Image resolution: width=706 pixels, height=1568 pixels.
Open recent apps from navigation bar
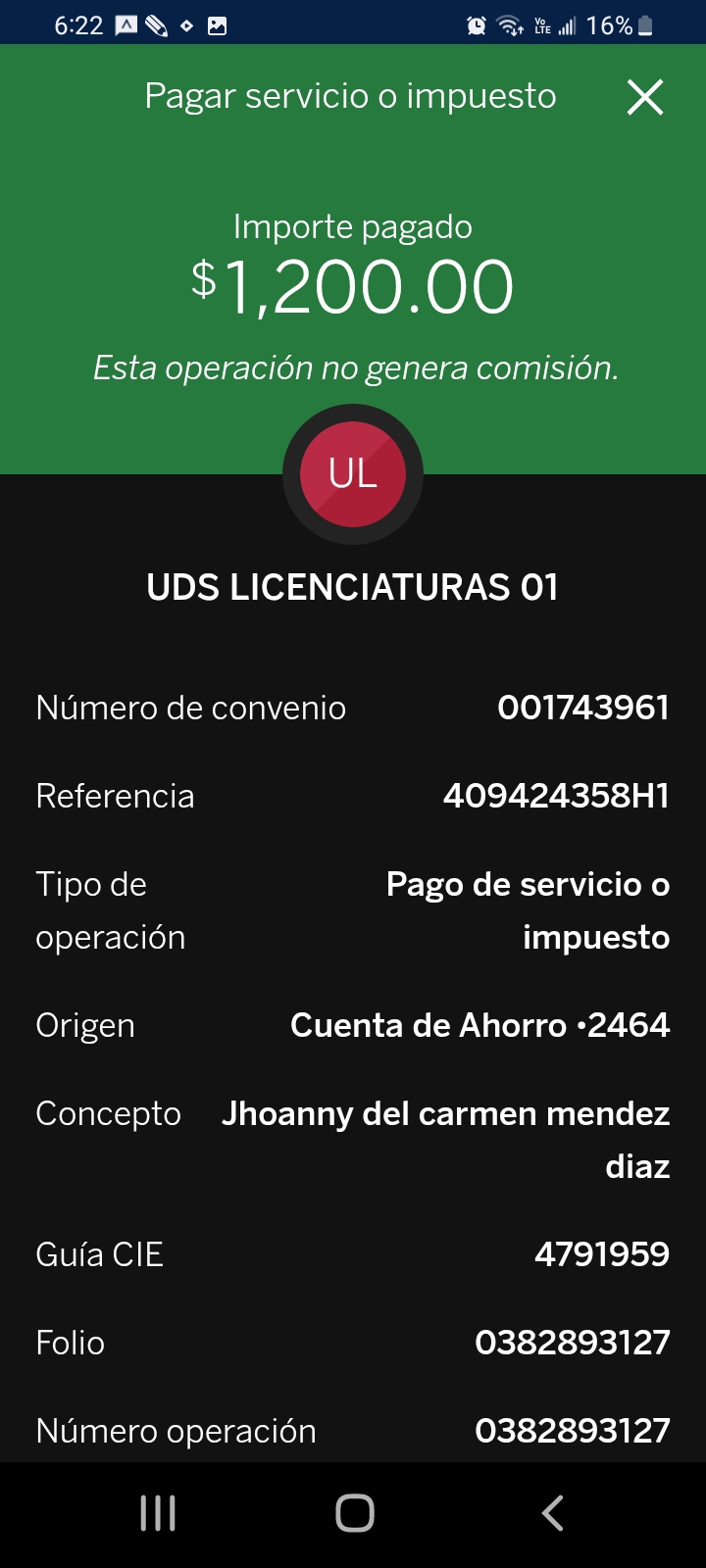pos(158,1513)
